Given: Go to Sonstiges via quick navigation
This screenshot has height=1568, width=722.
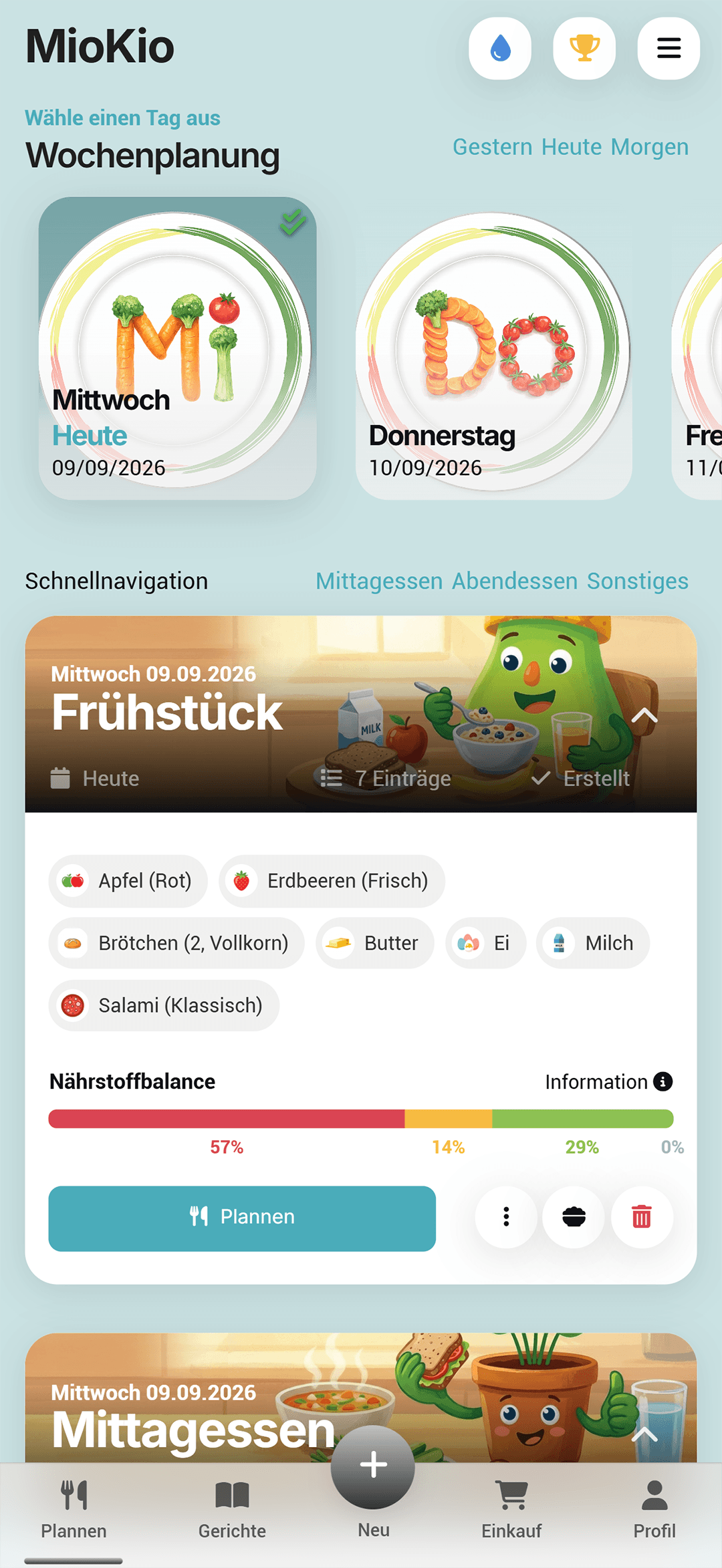Looking at the screenshot, I should click(638, 581).
